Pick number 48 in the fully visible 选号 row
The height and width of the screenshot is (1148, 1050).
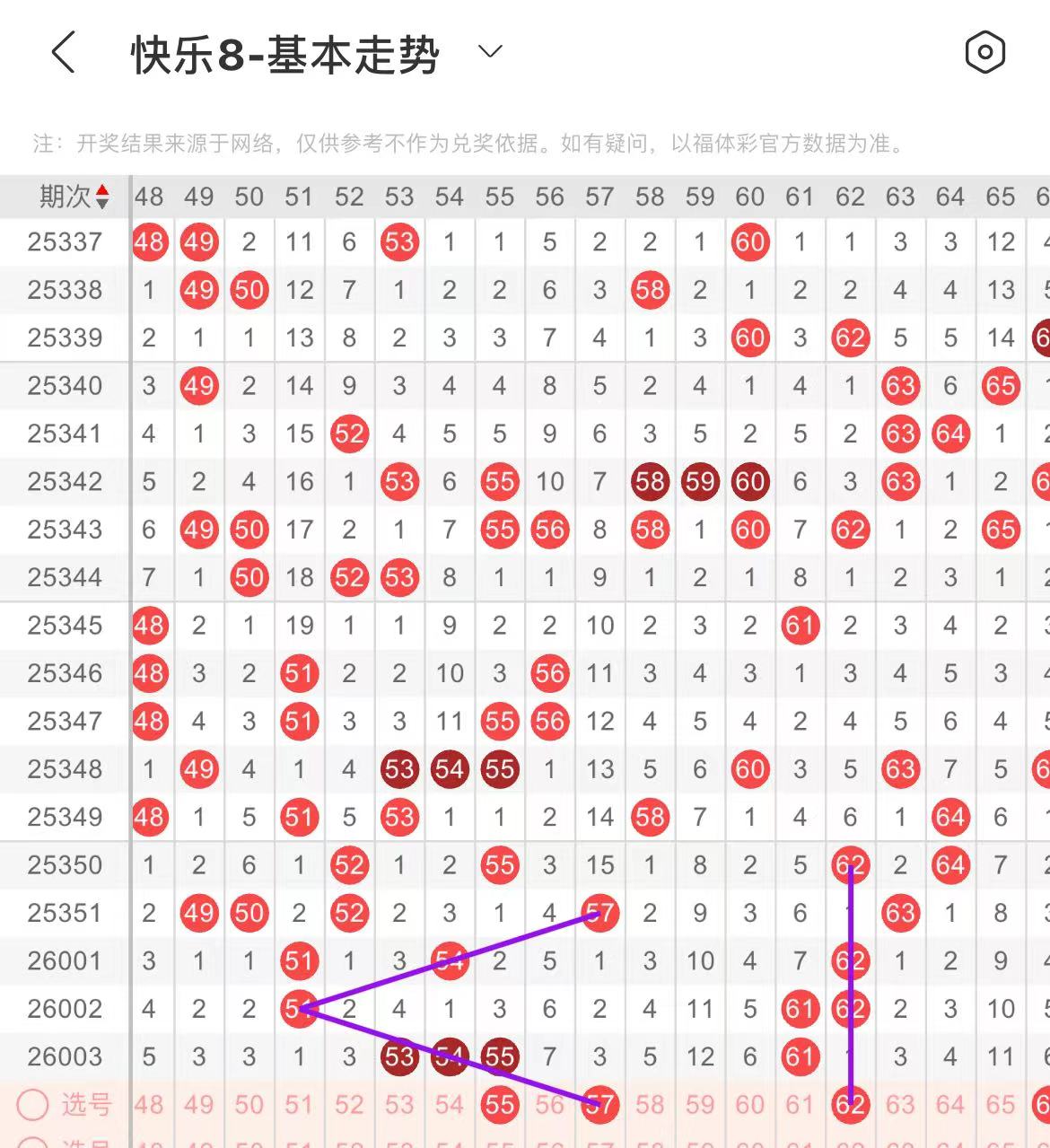point(149,1105)
